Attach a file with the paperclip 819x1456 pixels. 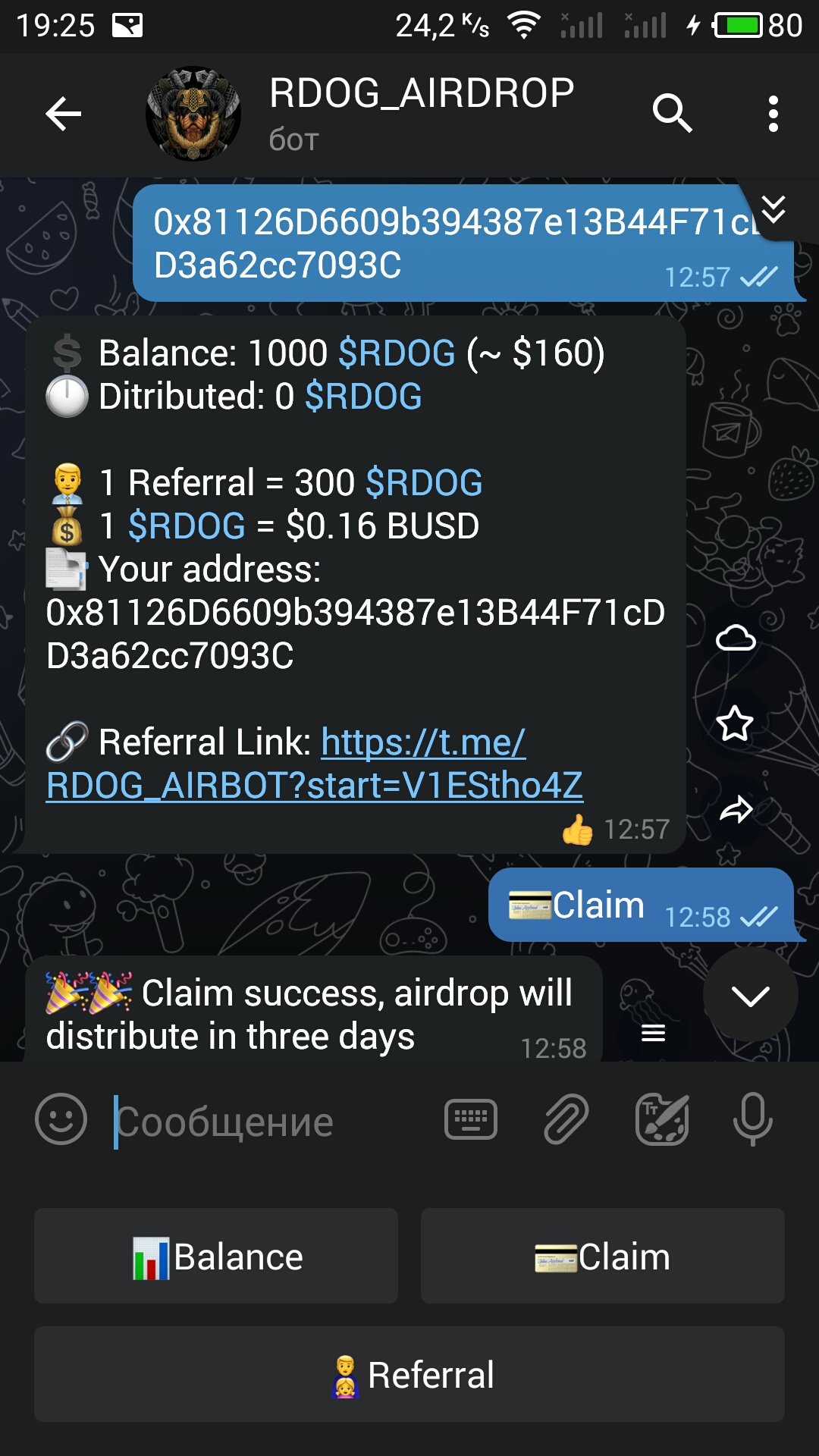pos(566,1120)
